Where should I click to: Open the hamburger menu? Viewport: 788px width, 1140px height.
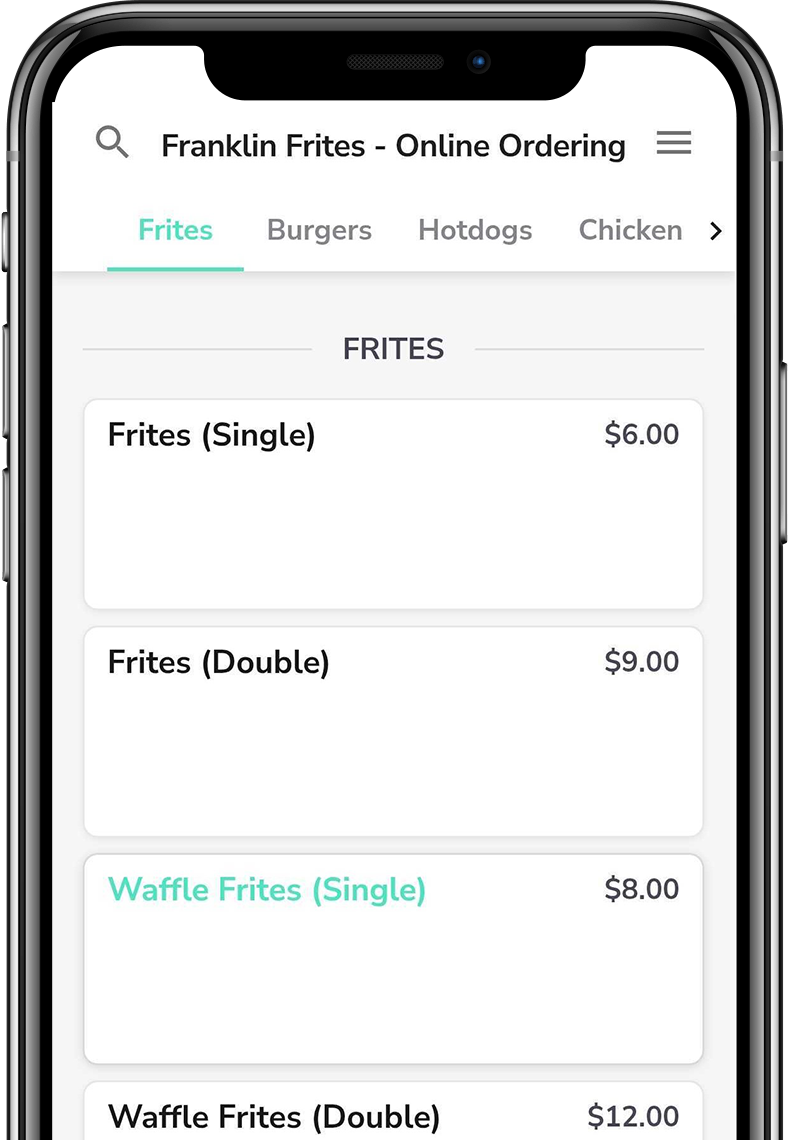(673, 144)
